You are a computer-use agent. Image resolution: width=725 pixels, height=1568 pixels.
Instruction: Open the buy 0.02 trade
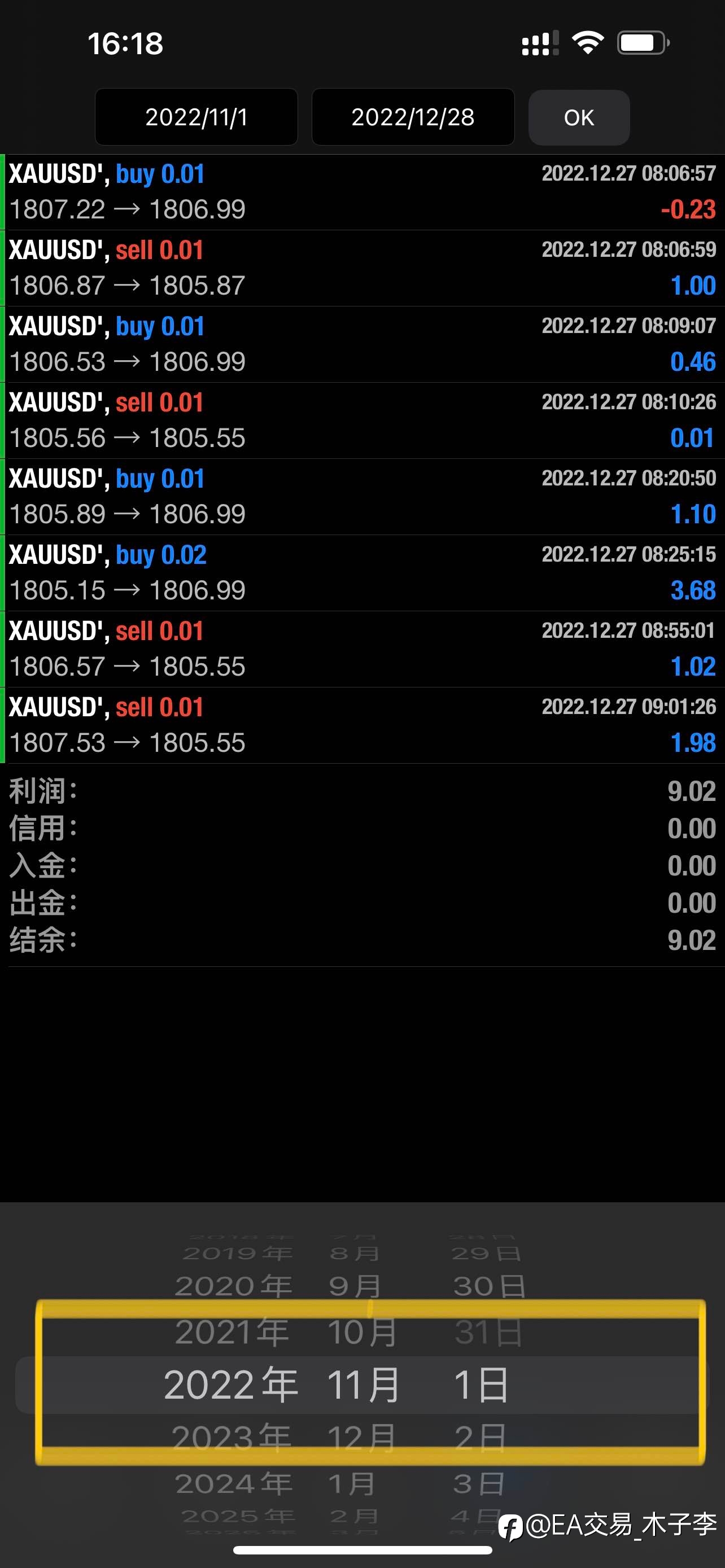tap(362, 573)
